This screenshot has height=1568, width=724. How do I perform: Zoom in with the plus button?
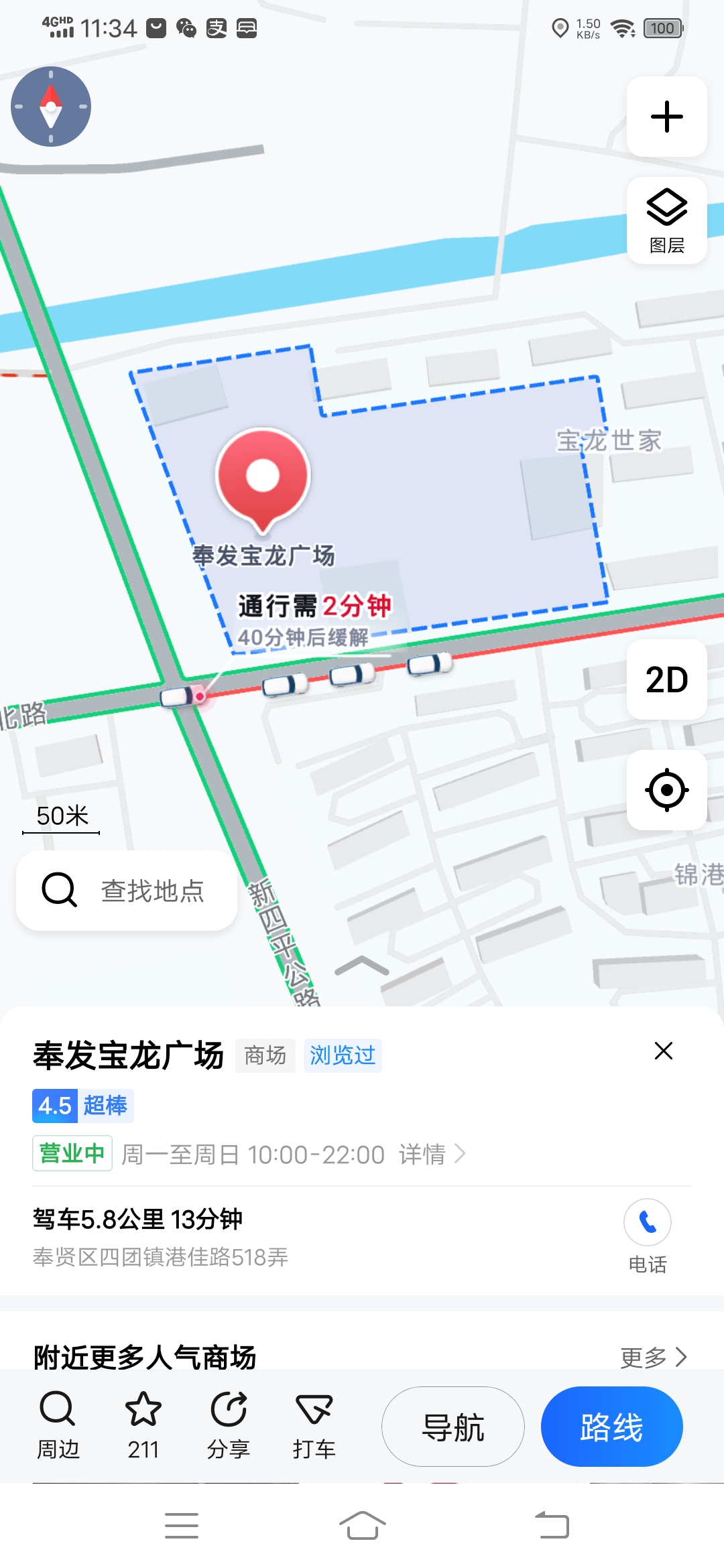click(x=666, y=117)
